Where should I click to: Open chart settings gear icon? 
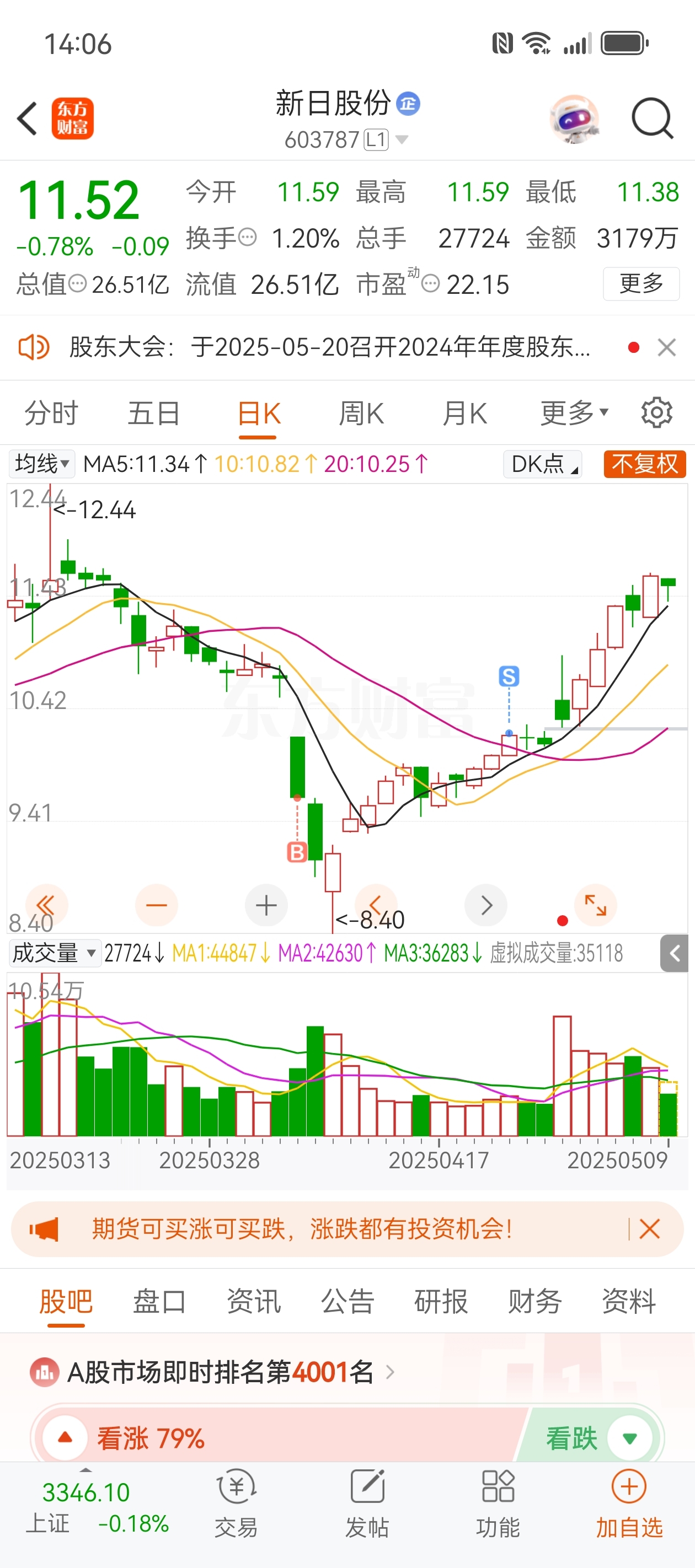(x=656, y=413)
